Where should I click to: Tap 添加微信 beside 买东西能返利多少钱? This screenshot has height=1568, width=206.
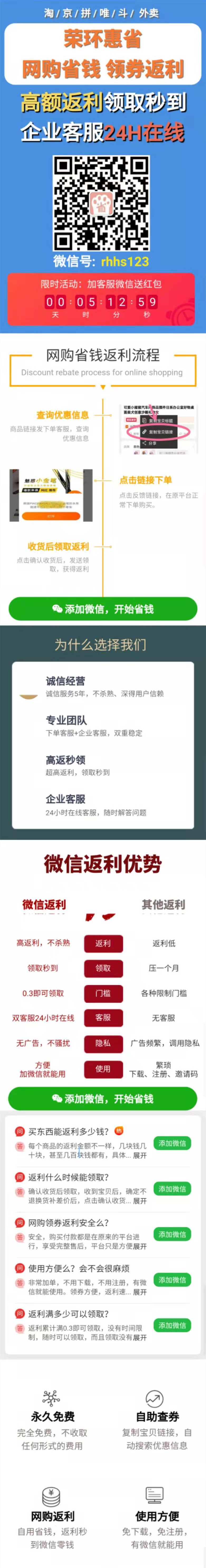[172, 1143]
